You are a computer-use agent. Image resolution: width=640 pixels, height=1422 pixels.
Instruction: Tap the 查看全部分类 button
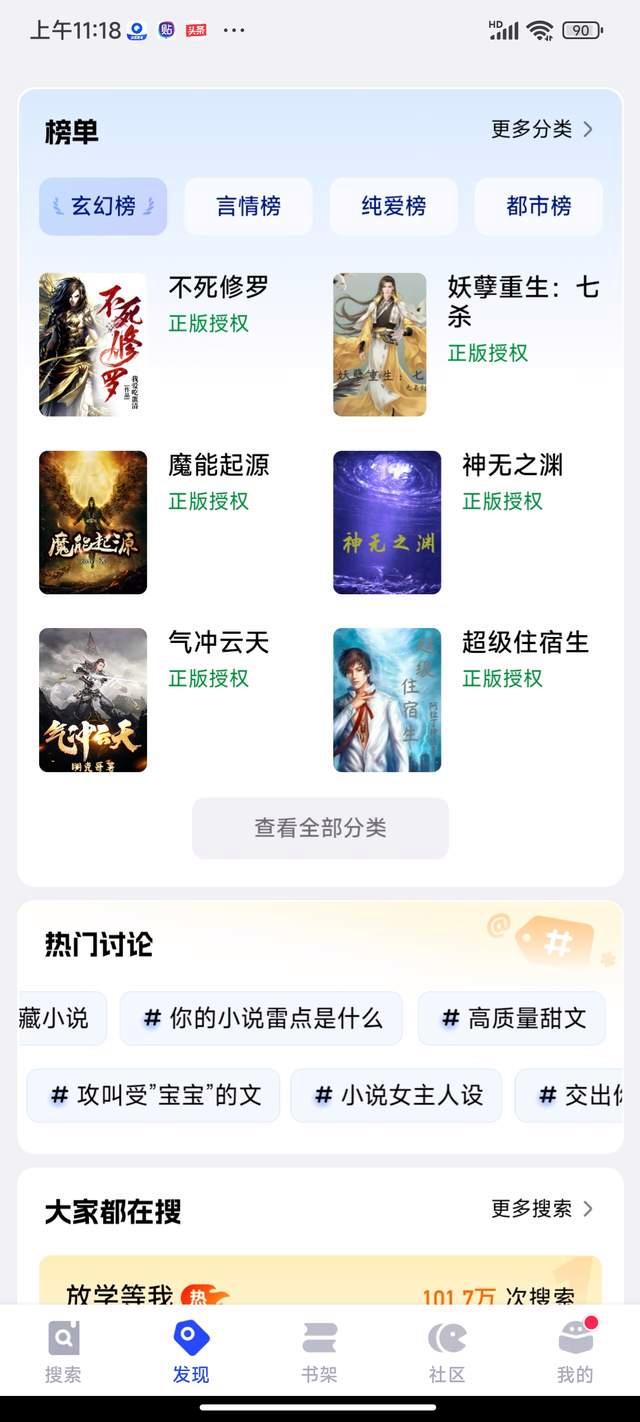click(x=320, y=828)
